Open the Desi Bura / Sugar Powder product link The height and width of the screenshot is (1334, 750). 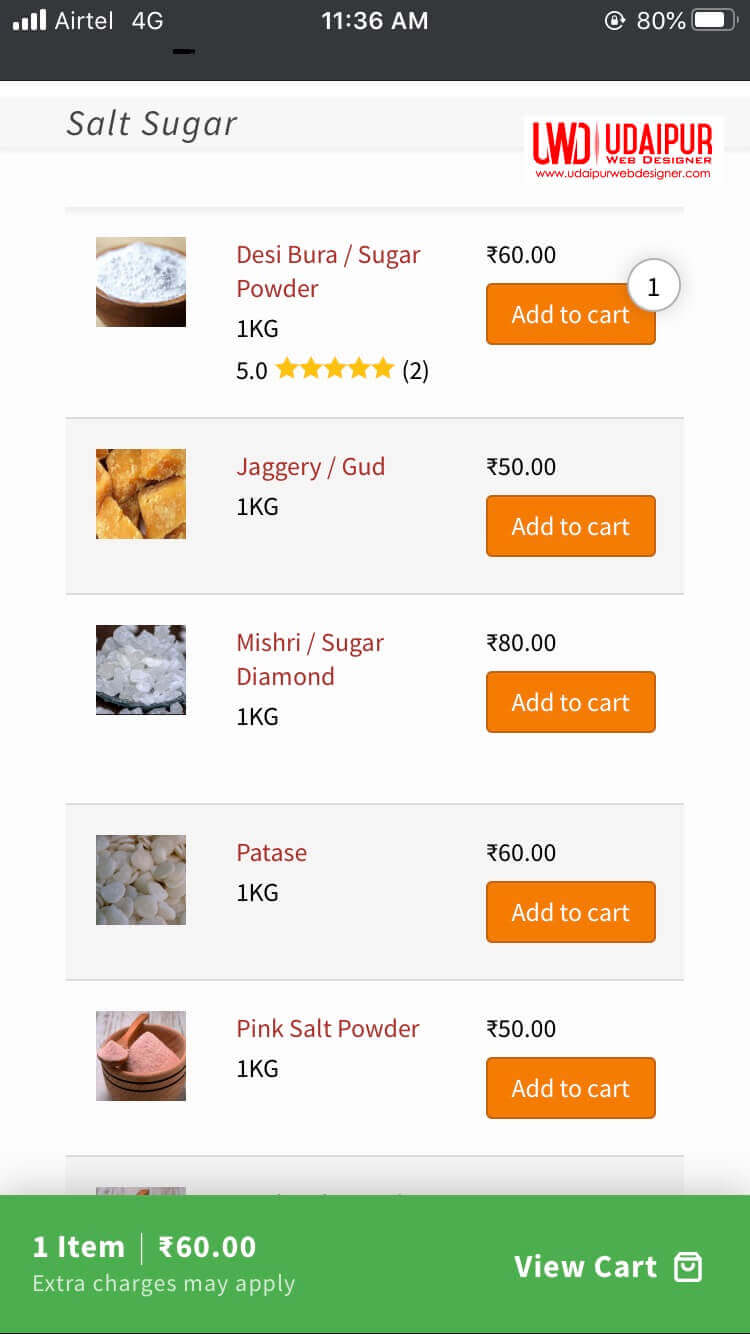(328, 271)
